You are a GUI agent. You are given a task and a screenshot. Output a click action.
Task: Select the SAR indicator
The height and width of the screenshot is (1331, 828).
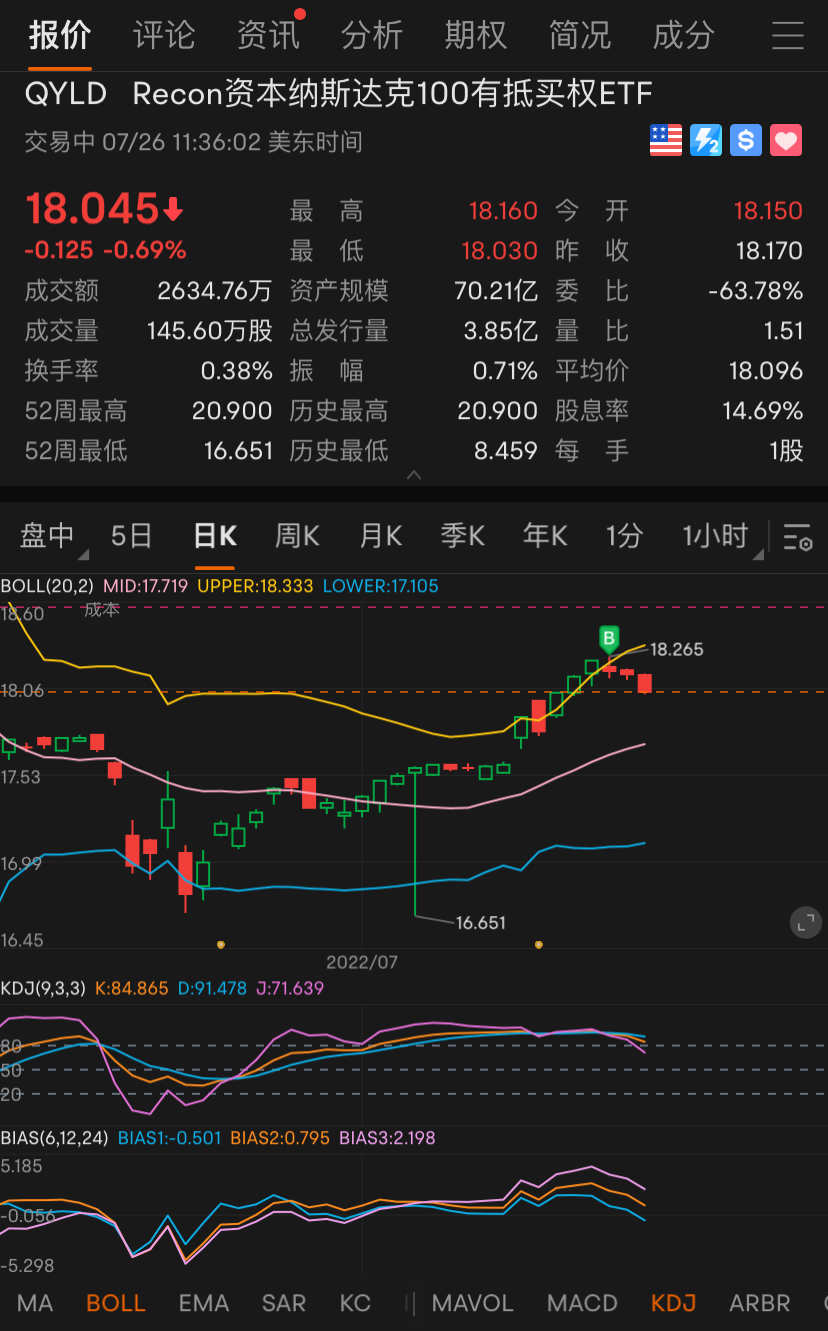pyautogui.click(x=284, y=1303)
